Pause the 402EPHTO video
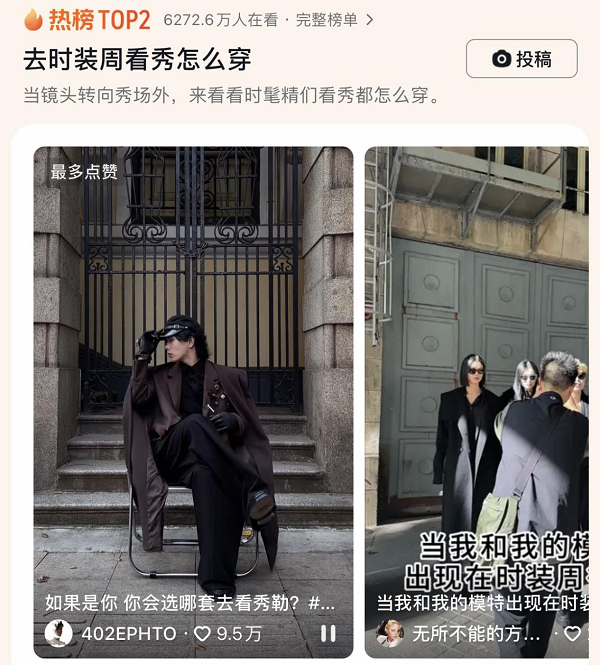 click(327, 633)
